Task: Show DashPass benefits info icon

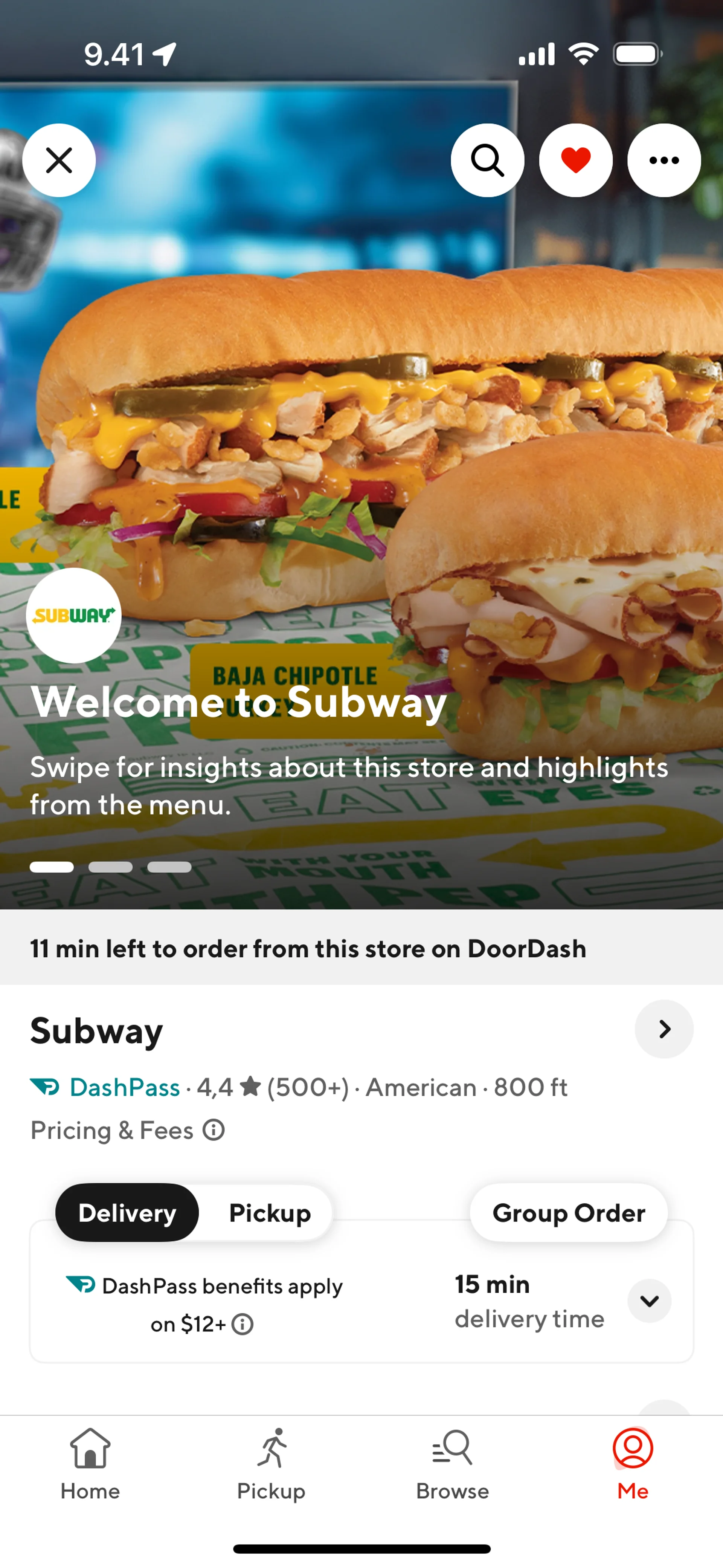Action: pos(243,1324)
